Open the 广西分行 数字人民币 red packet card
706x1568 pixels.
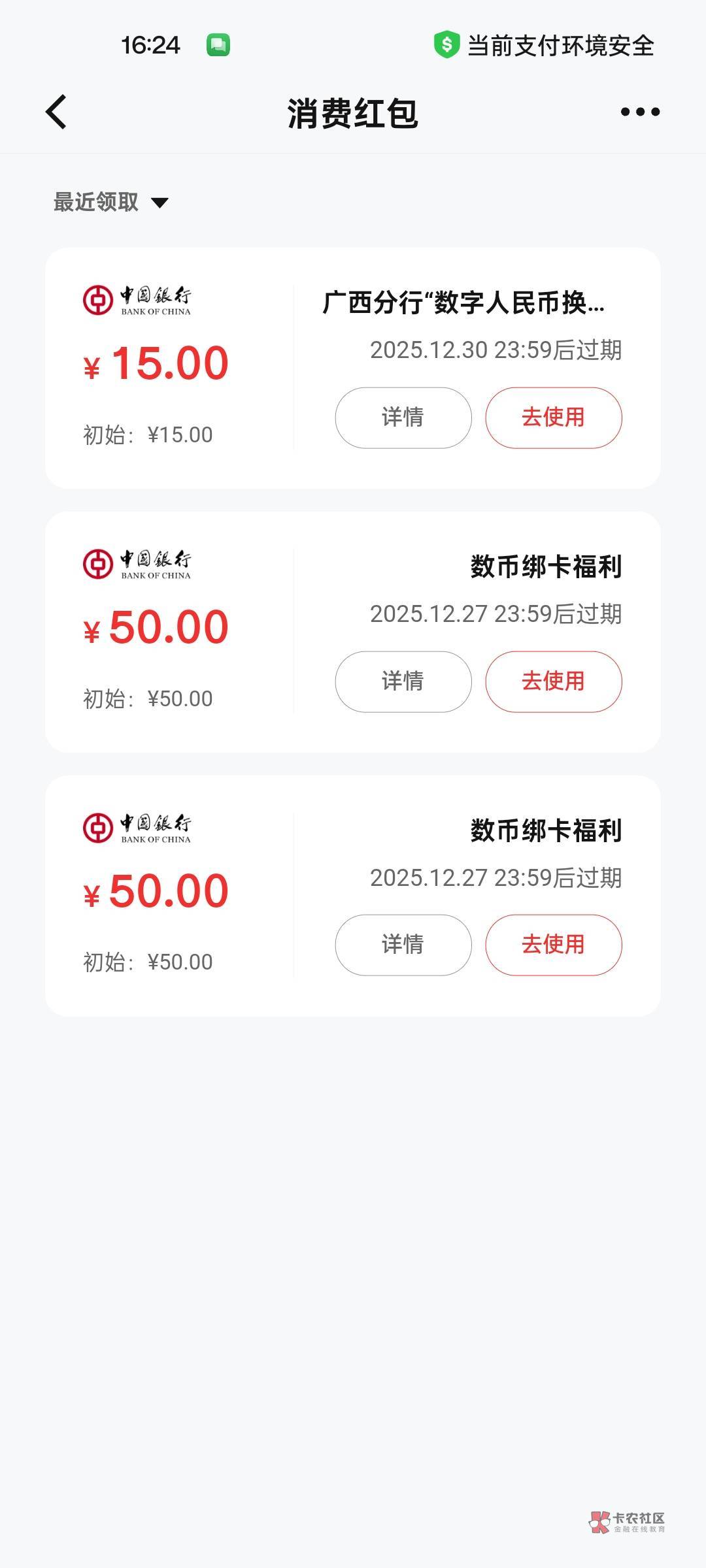[353, 368]
